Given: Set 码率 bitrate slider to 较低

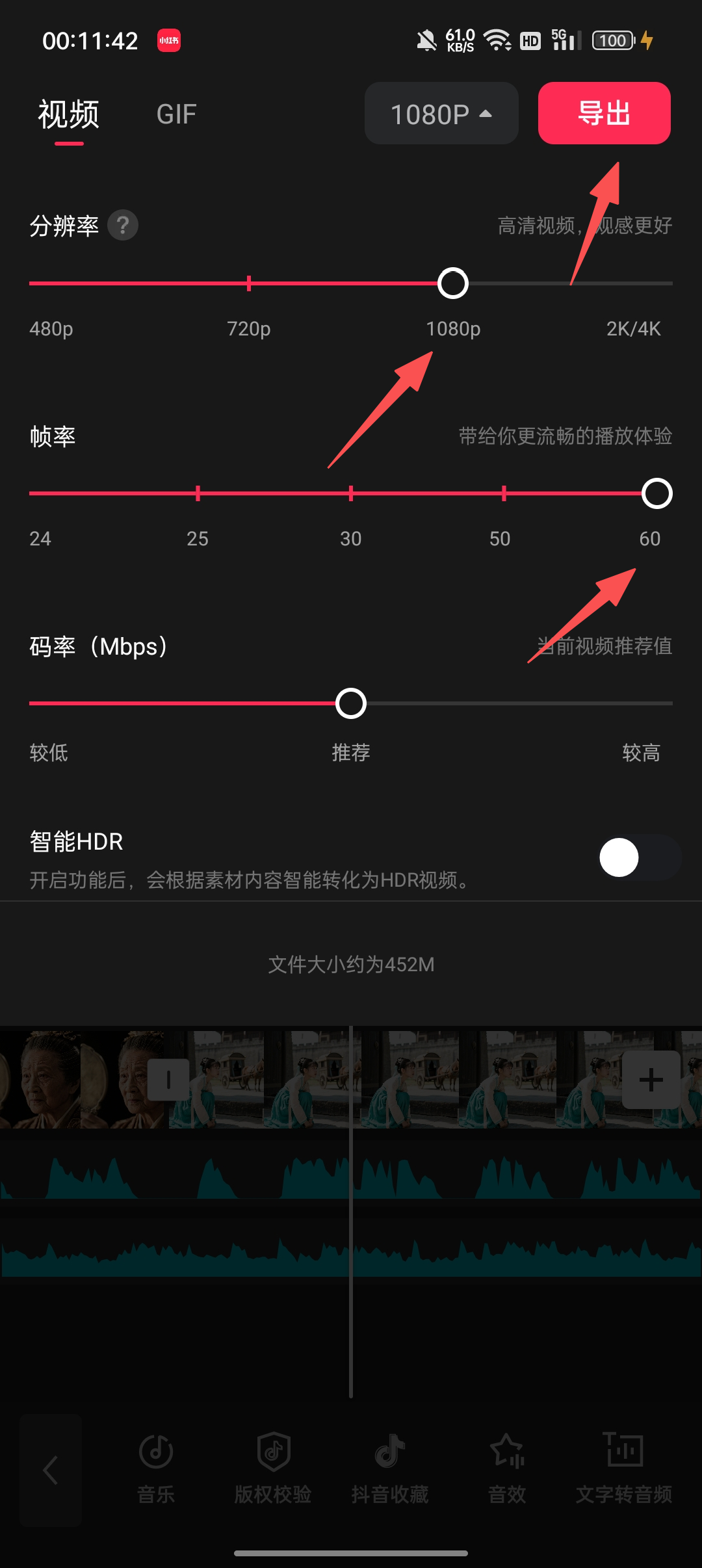Looking at the screenshot, I should [32, 703].
